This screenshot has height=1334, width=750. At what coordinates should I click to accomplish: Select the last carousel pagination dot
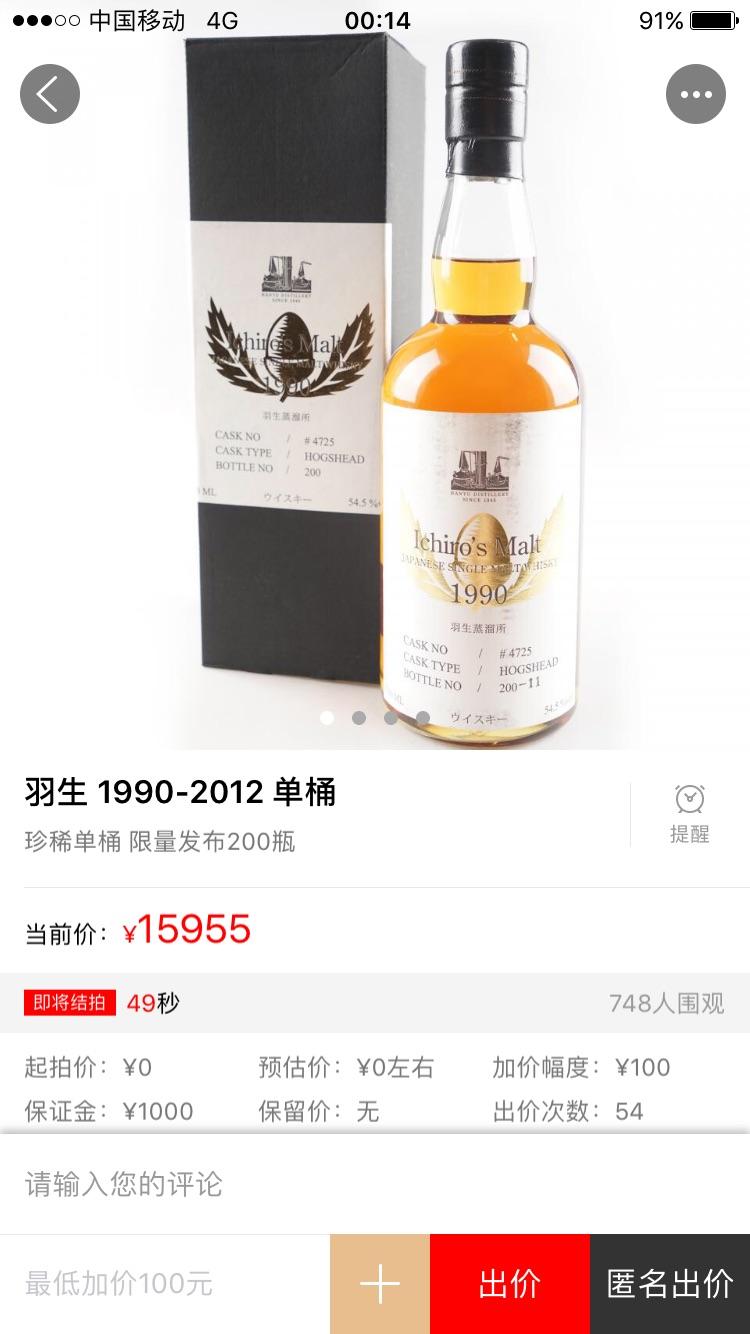(425, 718)
